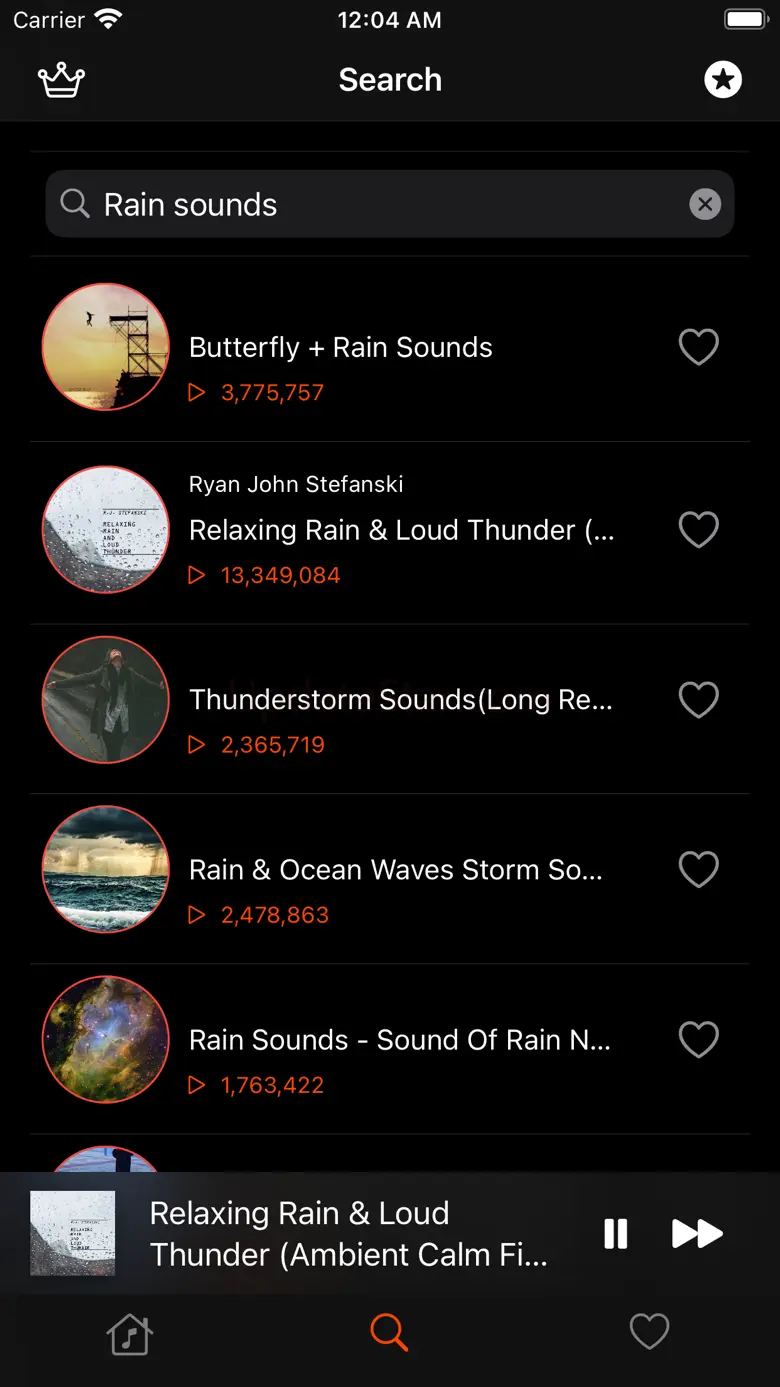Image resolution: width=780 pixels, height=1387 pixels.
Task: Play Rain Sounds - Sound Of Rain track
Action: coord(390,1039)
